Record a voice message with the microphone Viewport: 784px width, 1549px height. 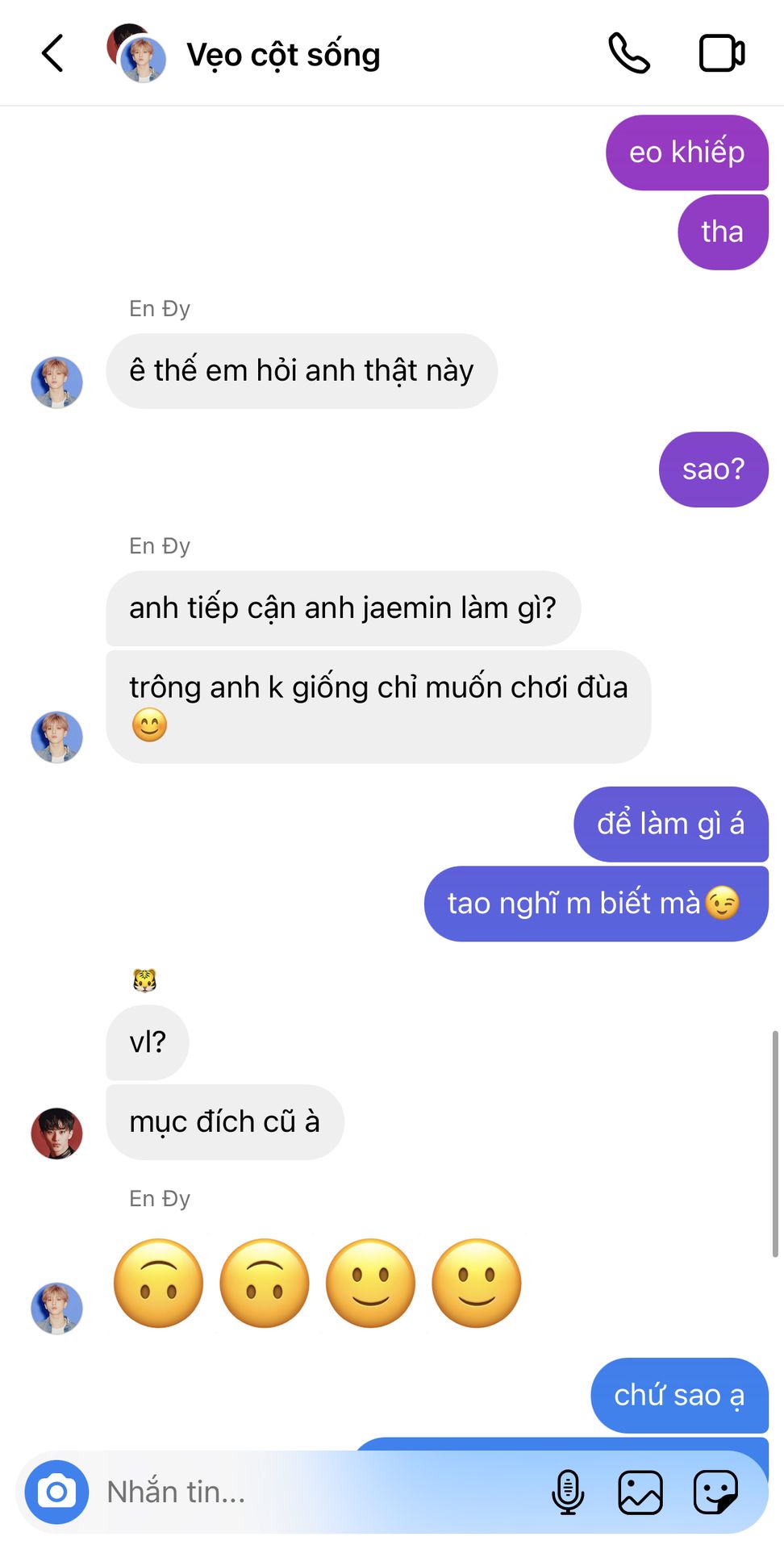[x=568, y=1492]
